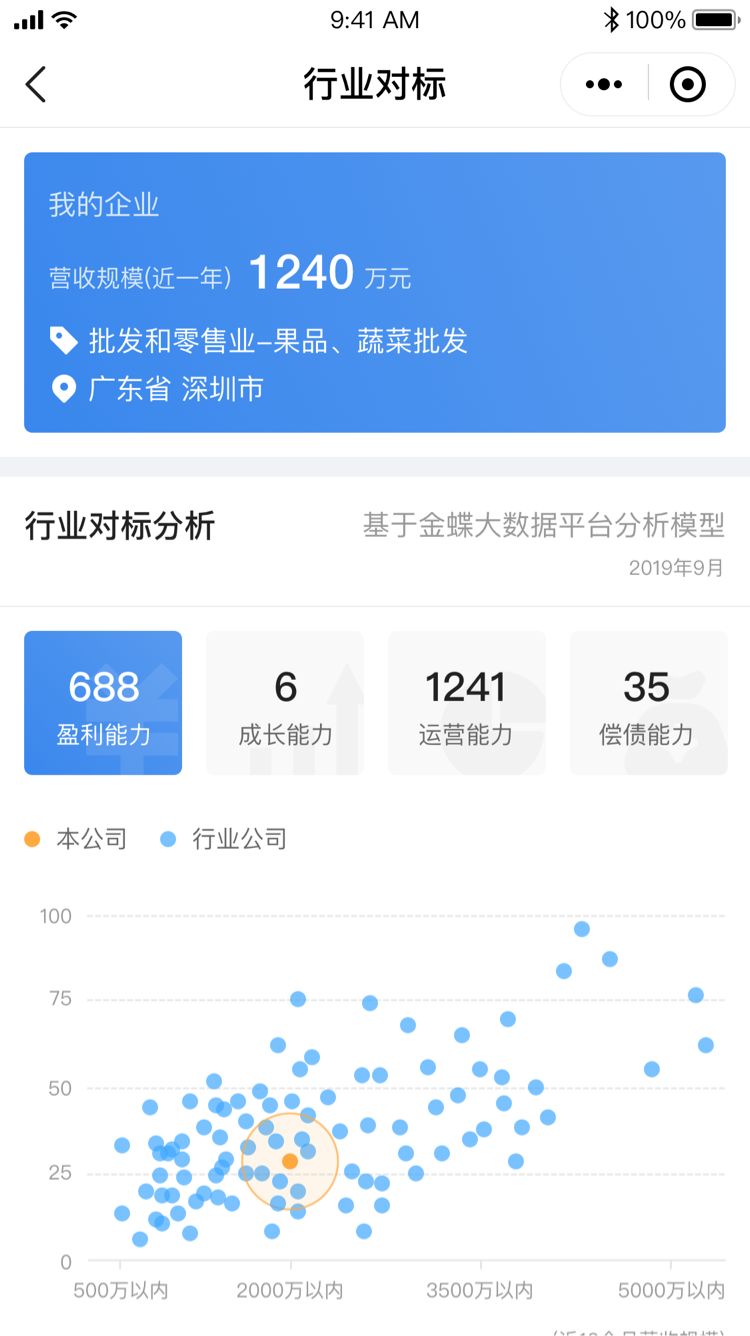Switch to the 成长能力 tab
Viewport: 750px width, 1336px height.
(x=285, y=703)
